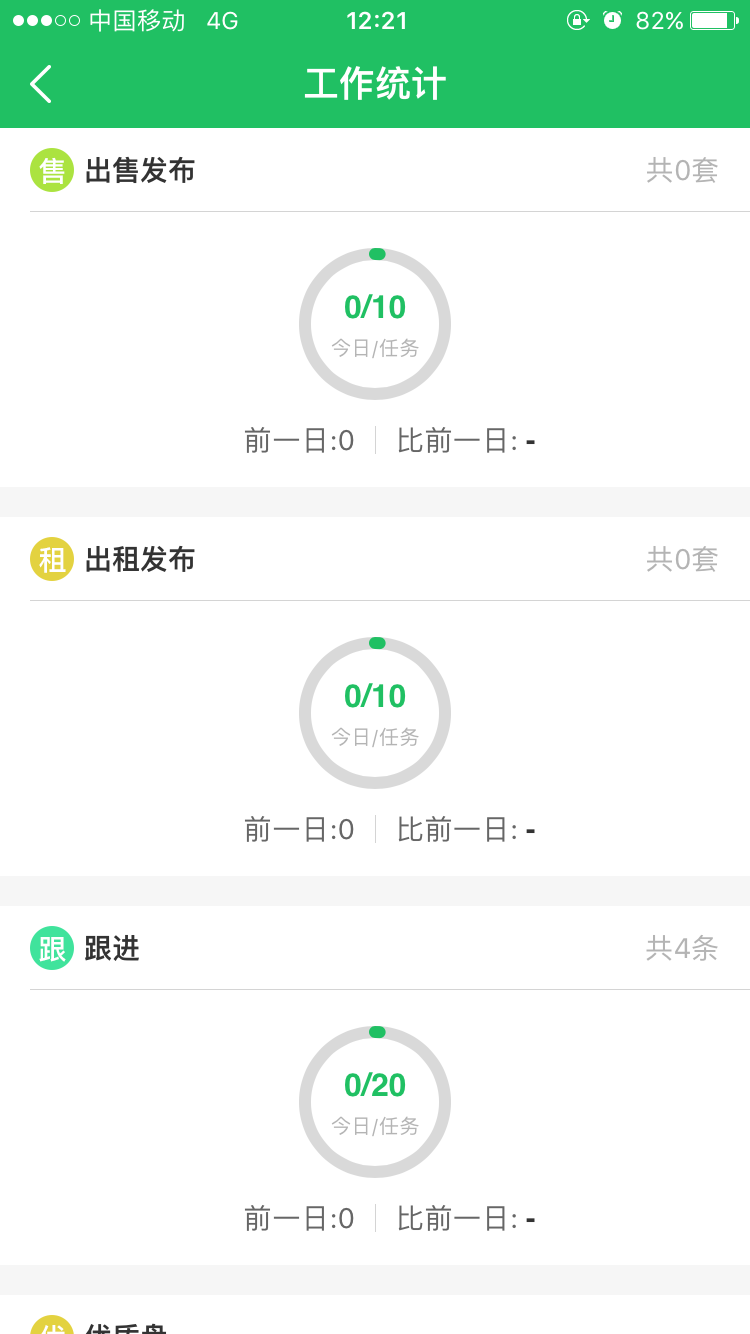Go back from the 工作统计 page
The image size is (750, 1334).
(x=41, y=84)
